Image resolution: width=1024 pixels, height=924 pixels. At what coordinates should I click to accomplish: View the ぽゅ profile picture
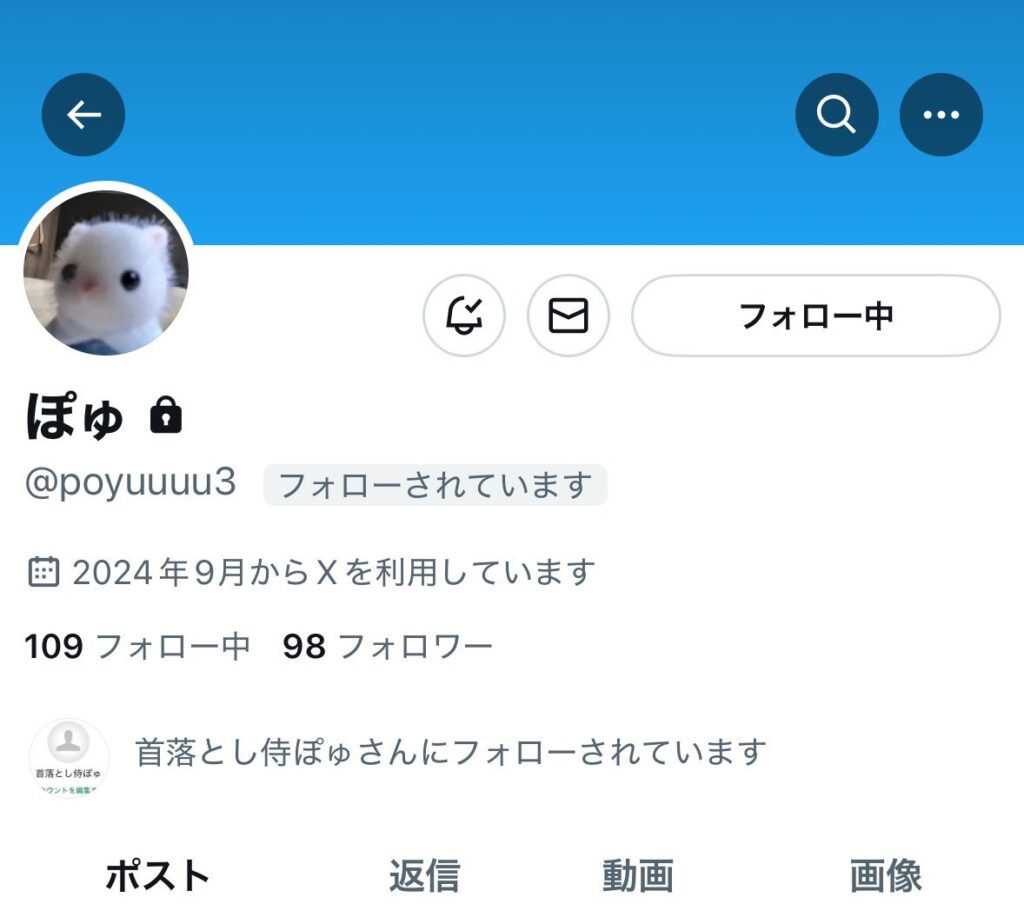pyautogui.click(x=106, y=273)
